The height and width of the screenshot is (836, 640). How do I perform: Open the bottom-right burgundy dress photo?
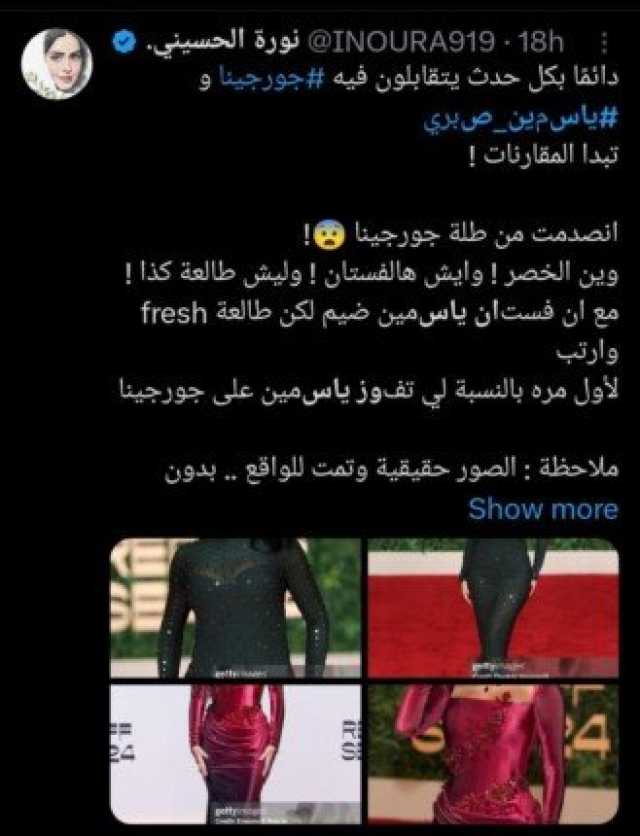tap(493, 752)
